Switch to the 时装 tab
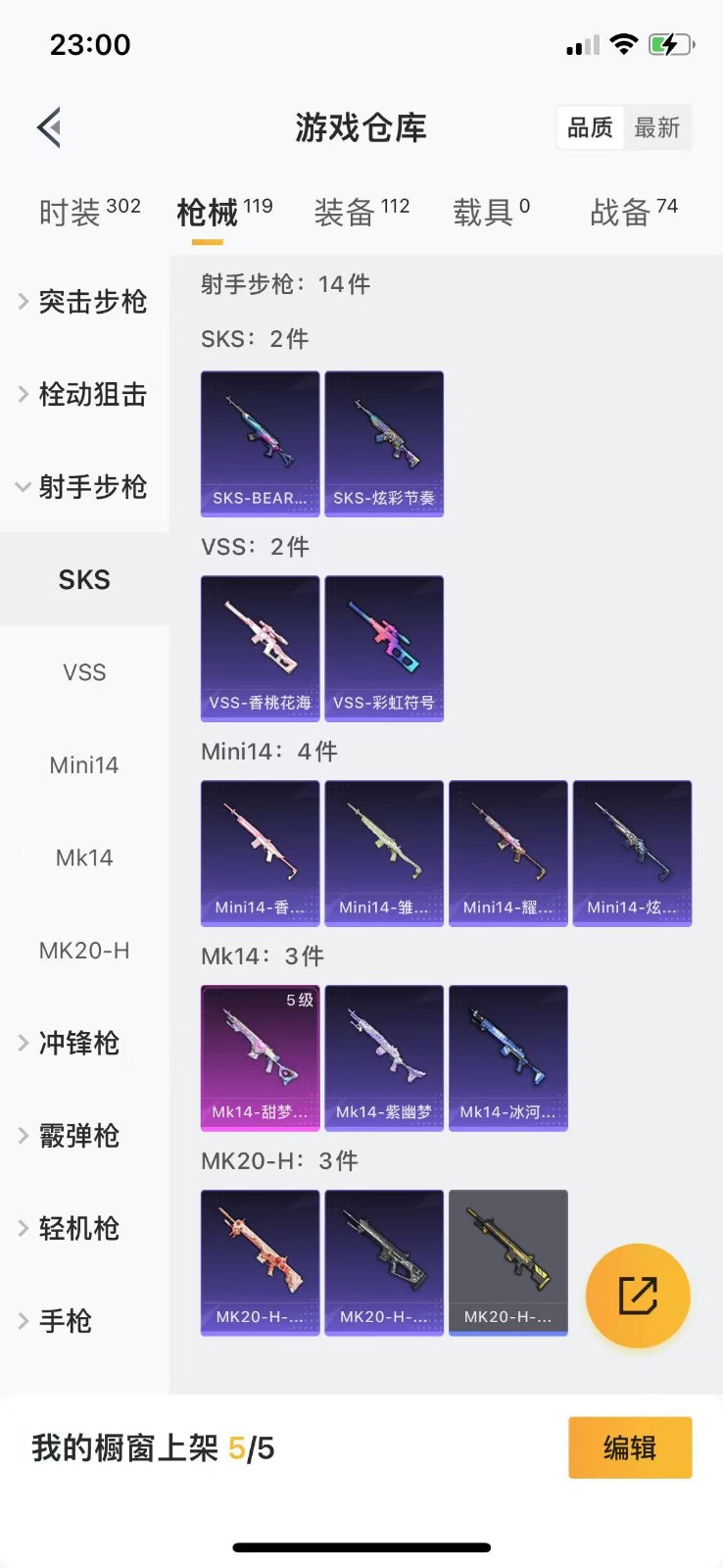 coord(88,212)
